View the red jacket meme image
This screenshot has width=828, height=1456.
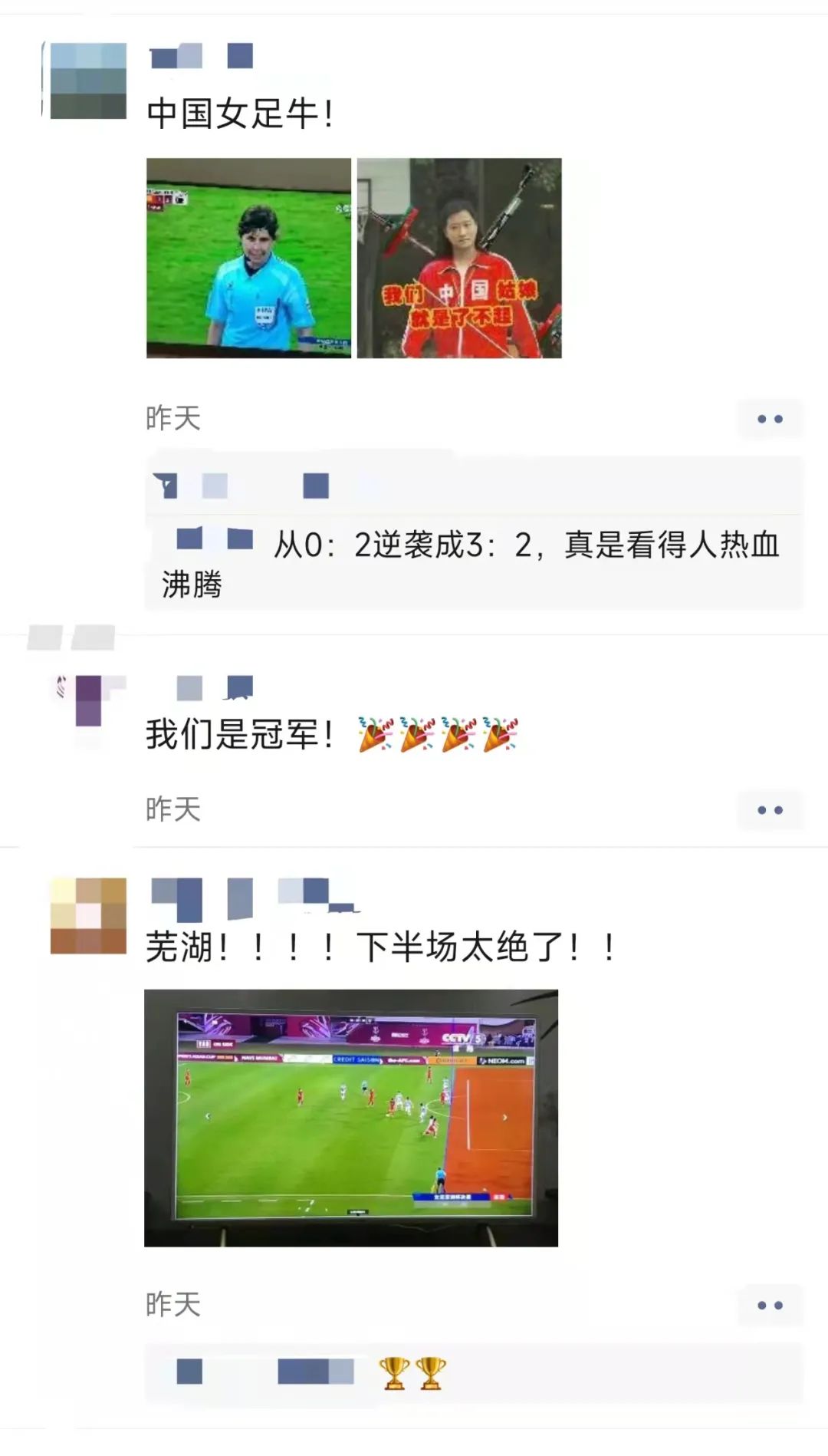coord(459,258)
